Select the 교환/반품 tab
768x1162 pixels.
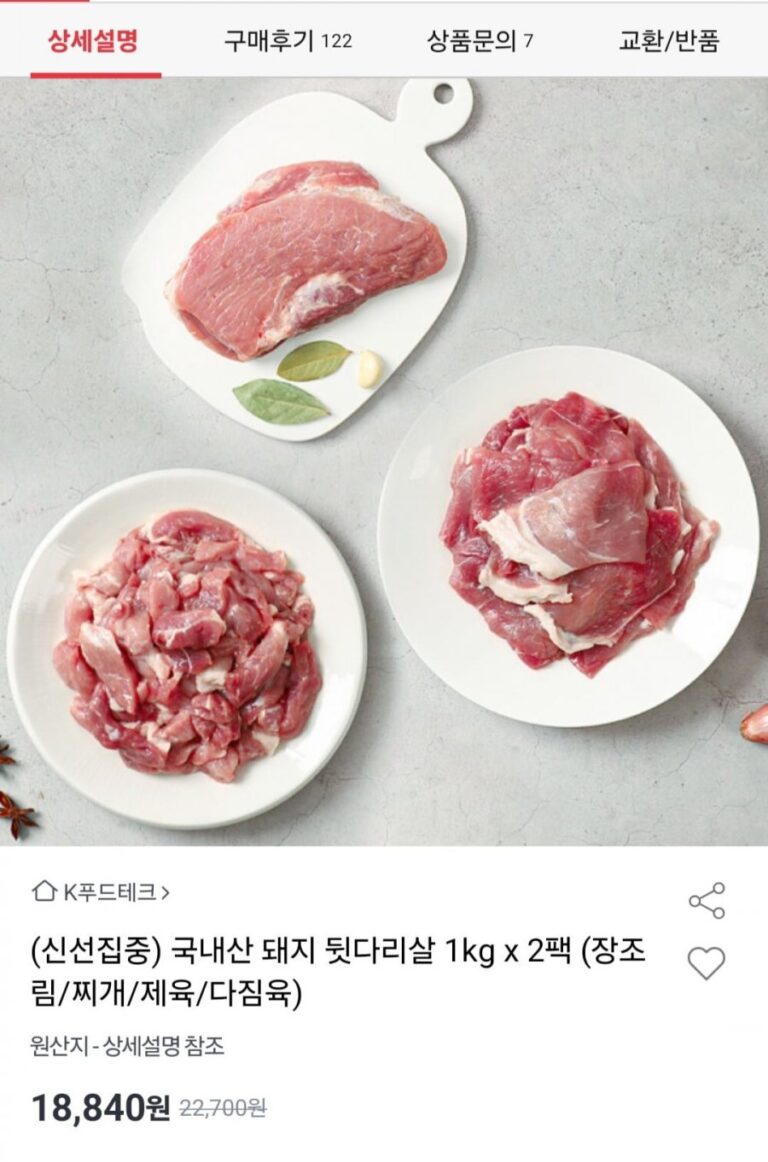point(669,41)
